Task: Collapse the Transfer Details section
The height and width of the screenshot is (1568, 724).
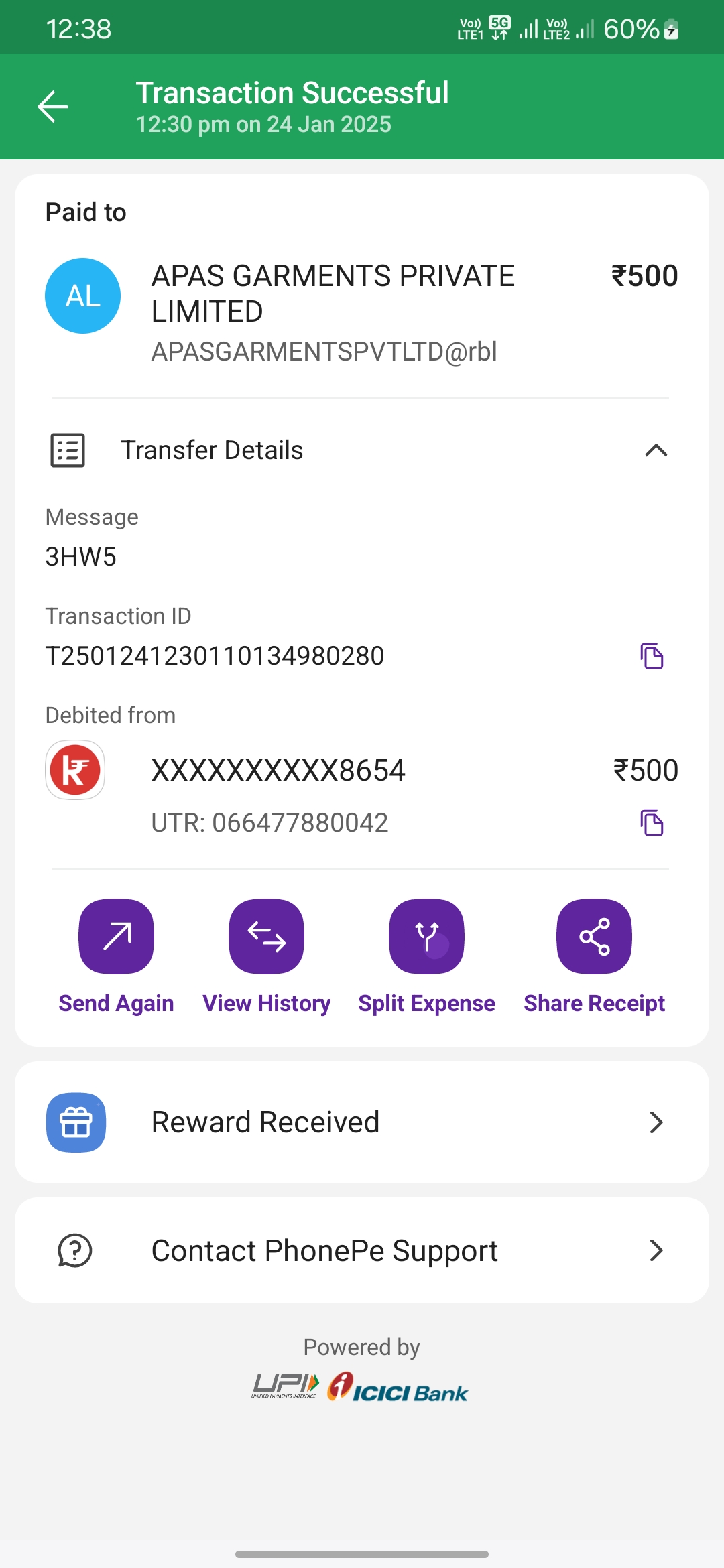Action: [x=656, y=450]
